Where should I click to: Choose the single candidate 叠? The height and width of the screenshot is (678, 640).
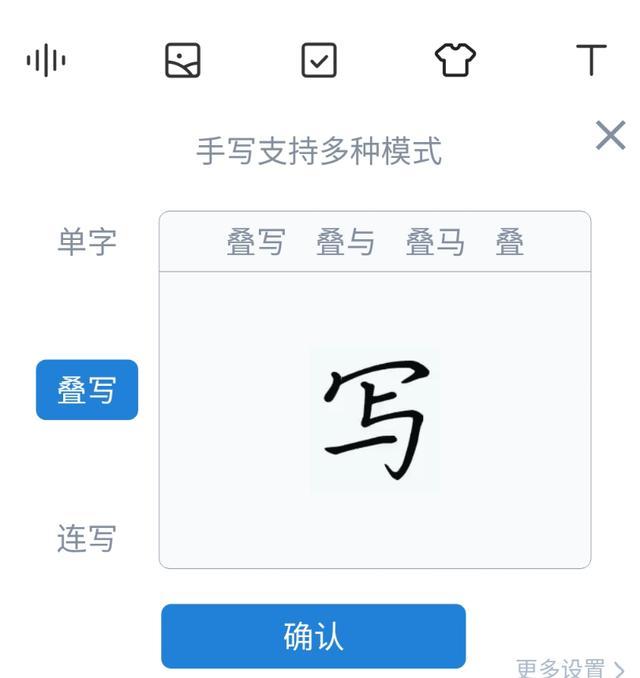[510, 243]
